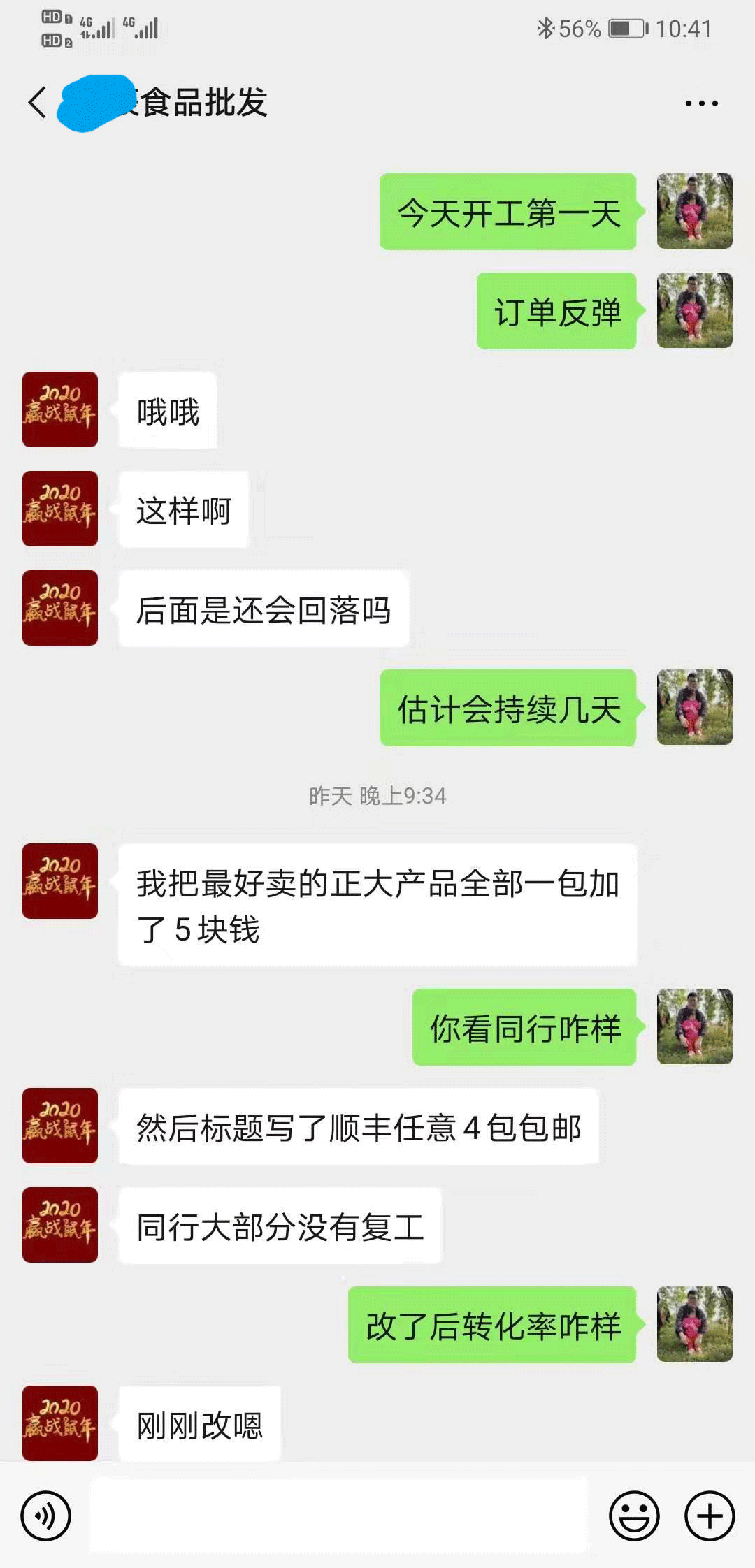755x1568 pixels.
Task: Open contact's avatar beside 哦哦 message
Action: click(60, 409)
